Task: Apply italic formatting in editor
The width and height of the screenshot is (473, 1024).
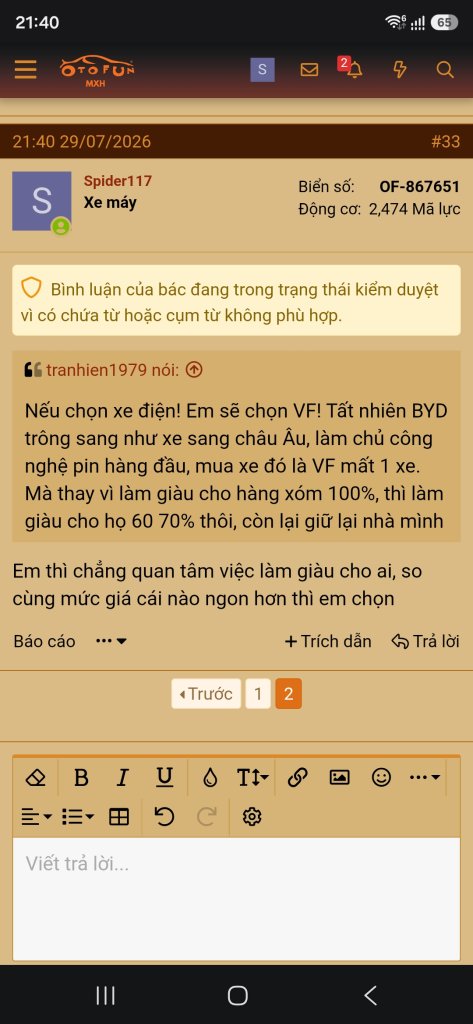Action: [x=122, y=777]
